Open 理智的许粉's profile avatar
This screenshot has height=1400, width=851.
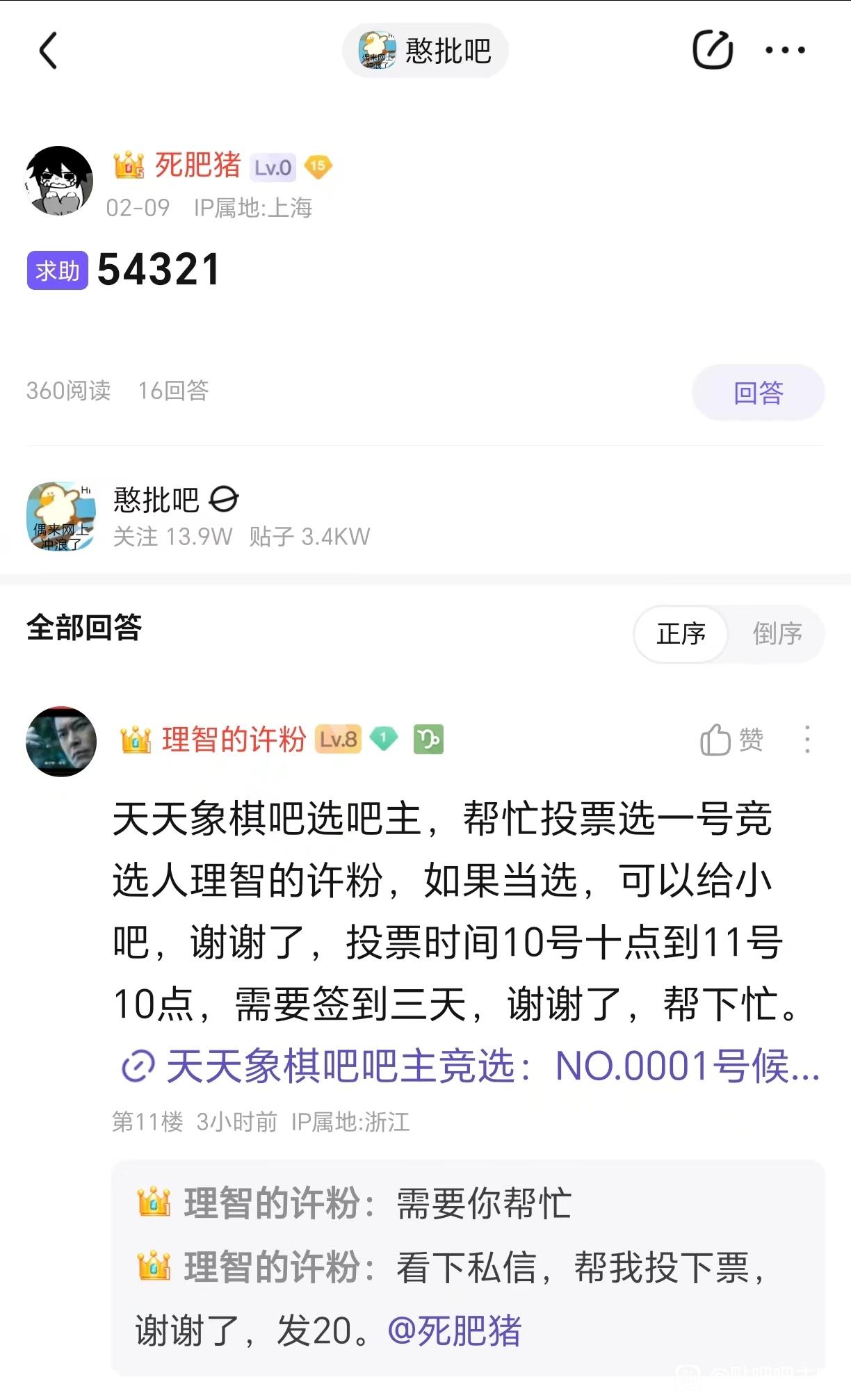[x=61, y=742]
